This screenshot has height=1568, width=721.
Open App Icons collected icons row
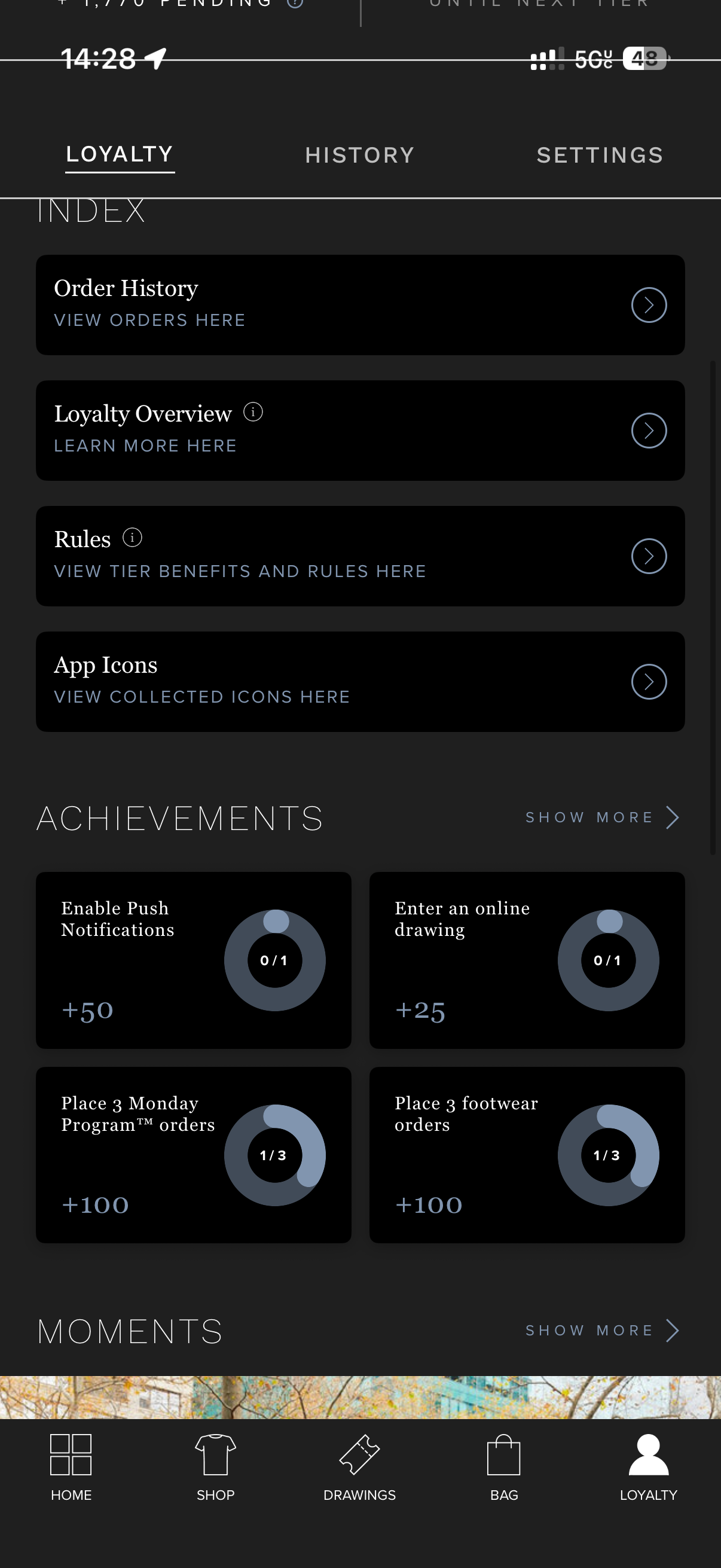tap(360, 681)
